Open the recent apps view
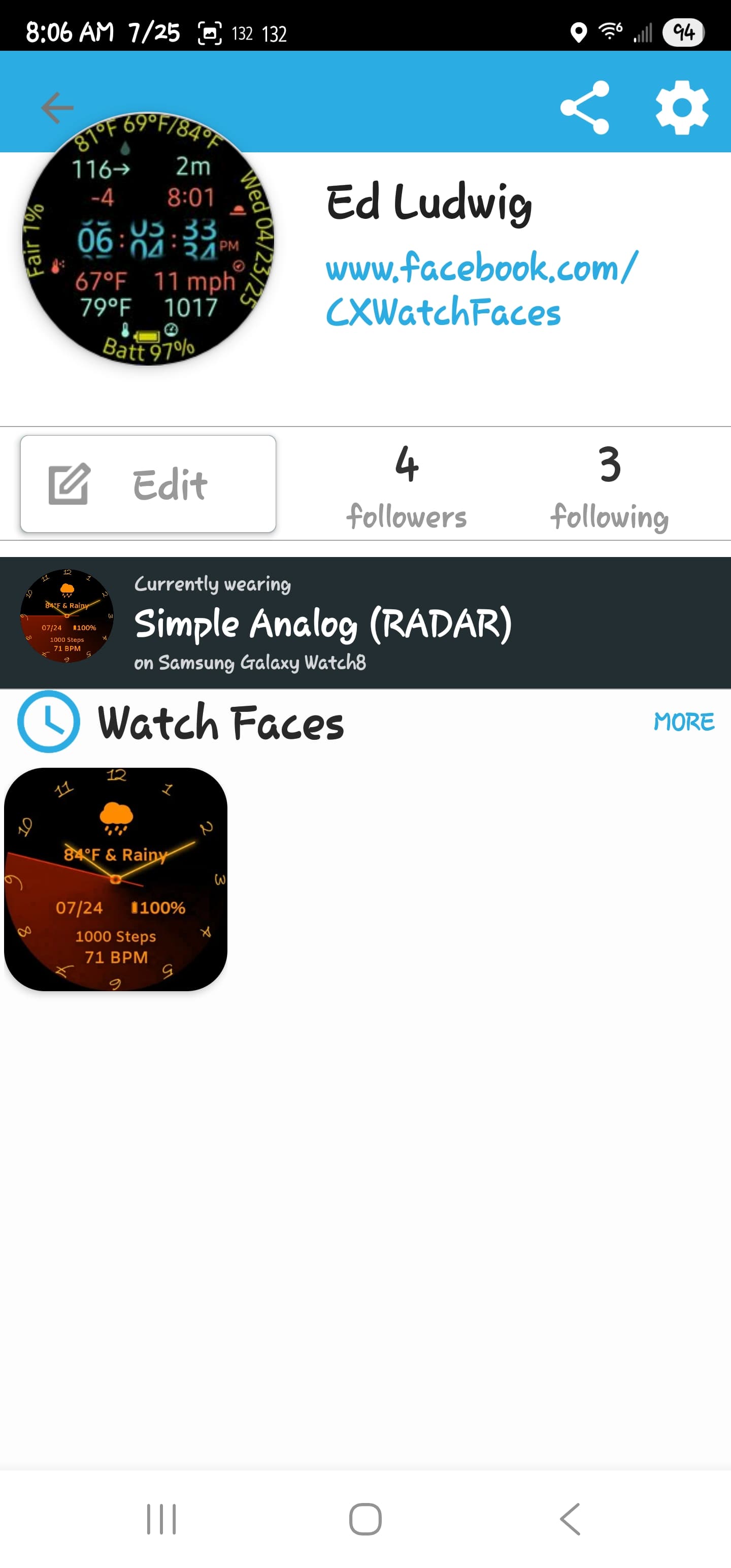Viewport: 731px width, 1568px height. (161, 1519)
